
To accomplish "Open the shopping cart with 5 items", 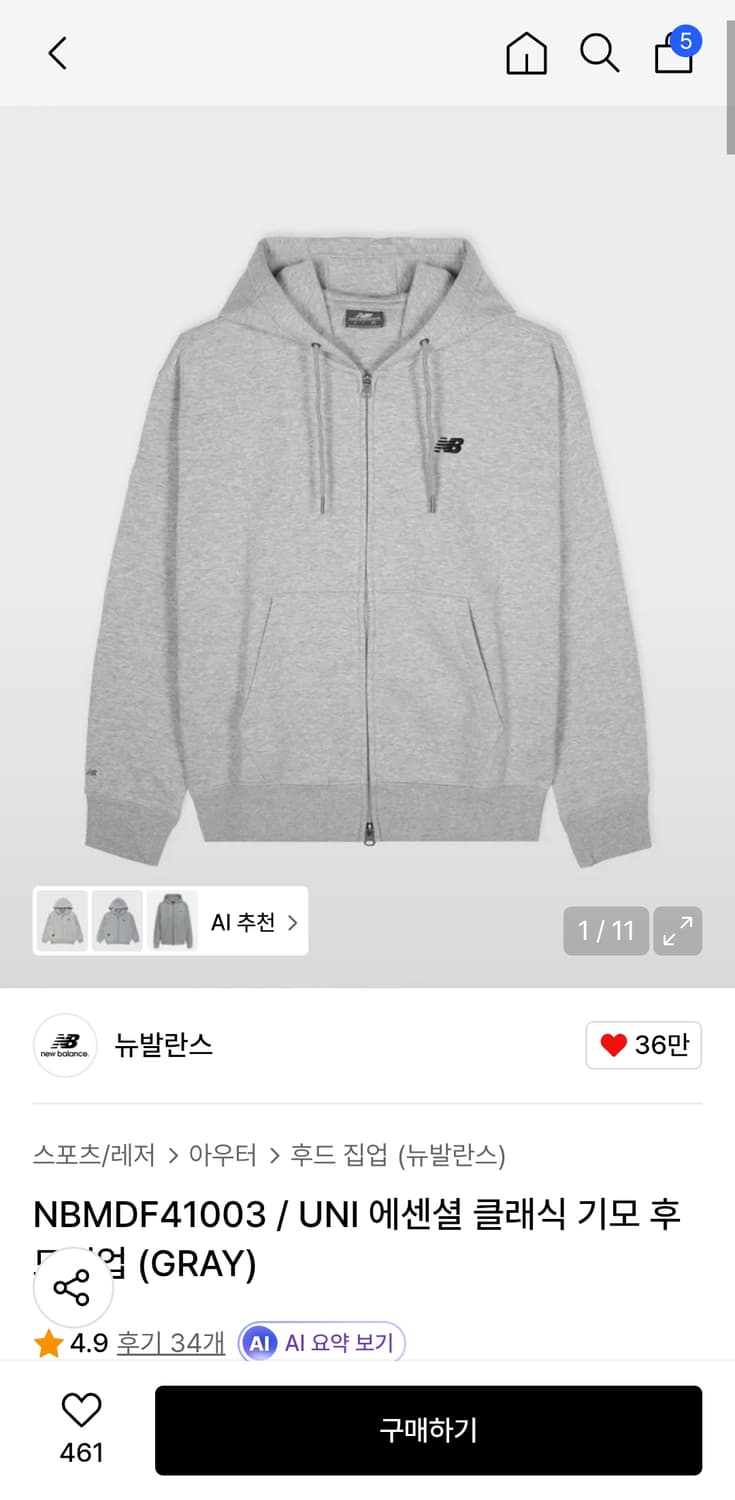I will [672, 57].
